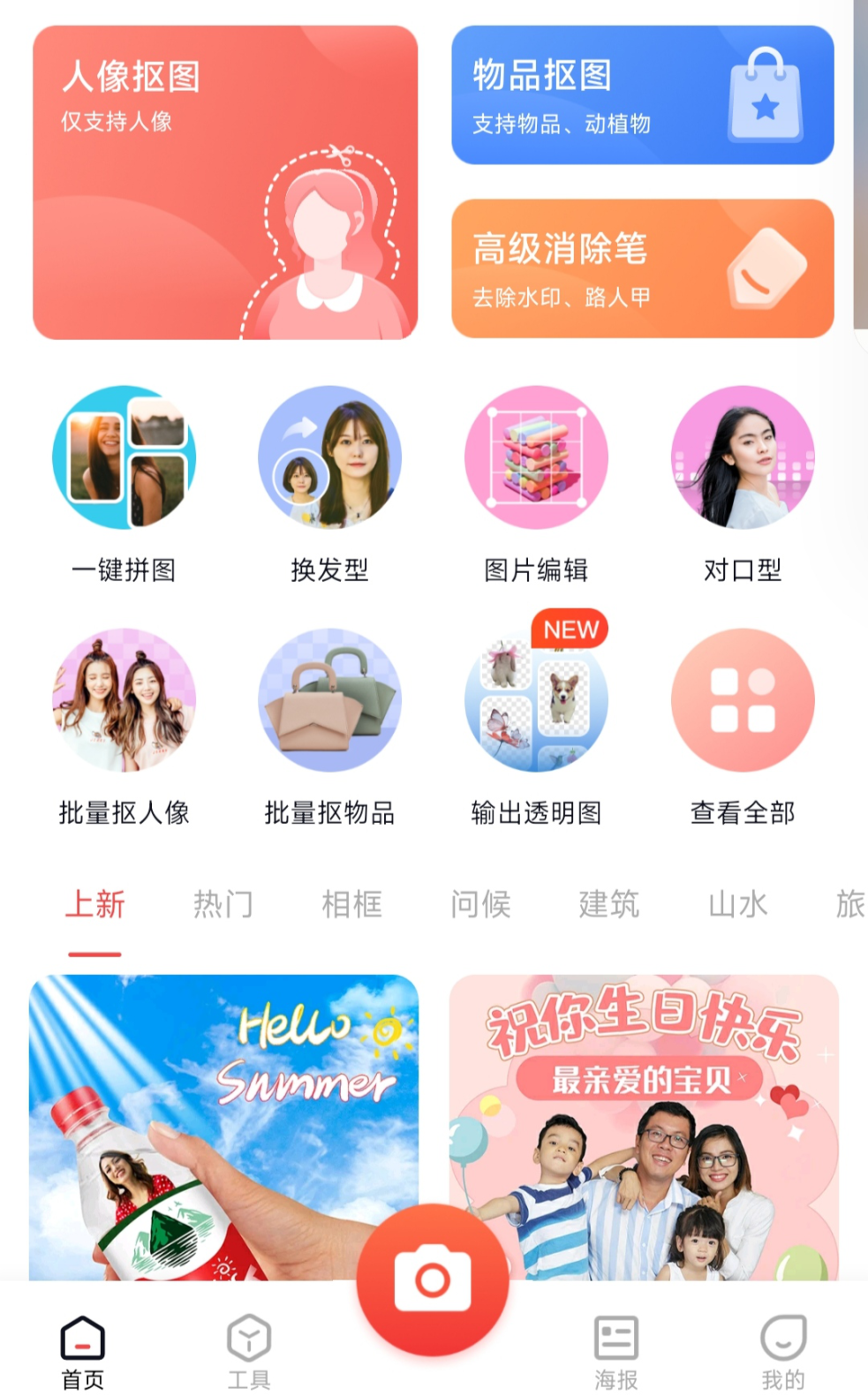Open the 物品抠图 object cutout card
Image resolution: width=868 pixels, height=1396 pixels.
point(642,95)
